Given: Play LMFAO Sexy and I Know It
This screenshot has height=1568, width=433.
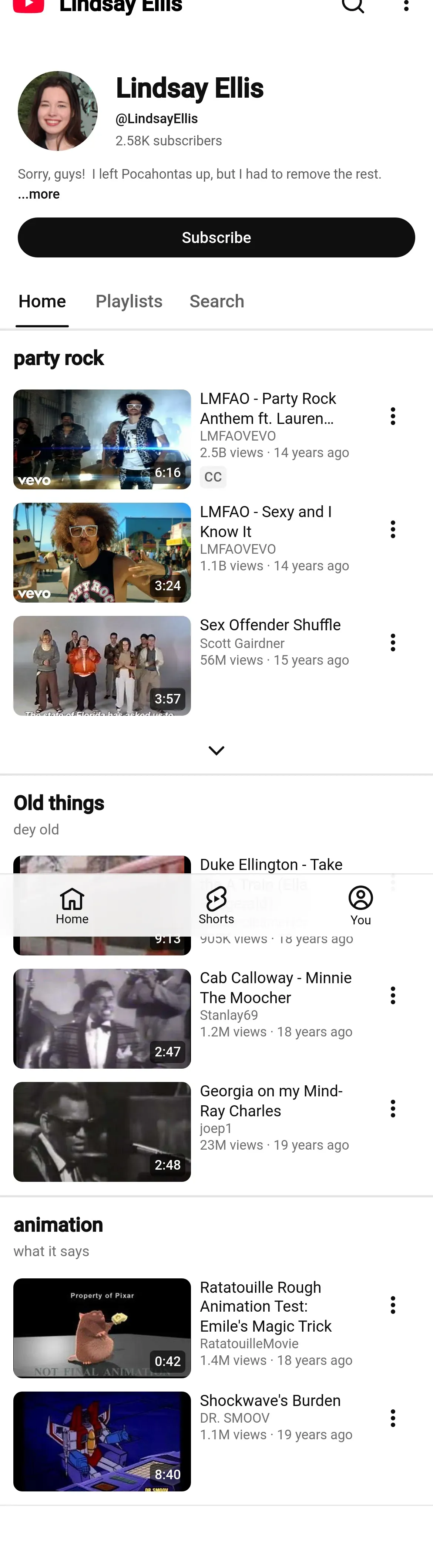Looking at the screenshot, I should tap(102, 552).
